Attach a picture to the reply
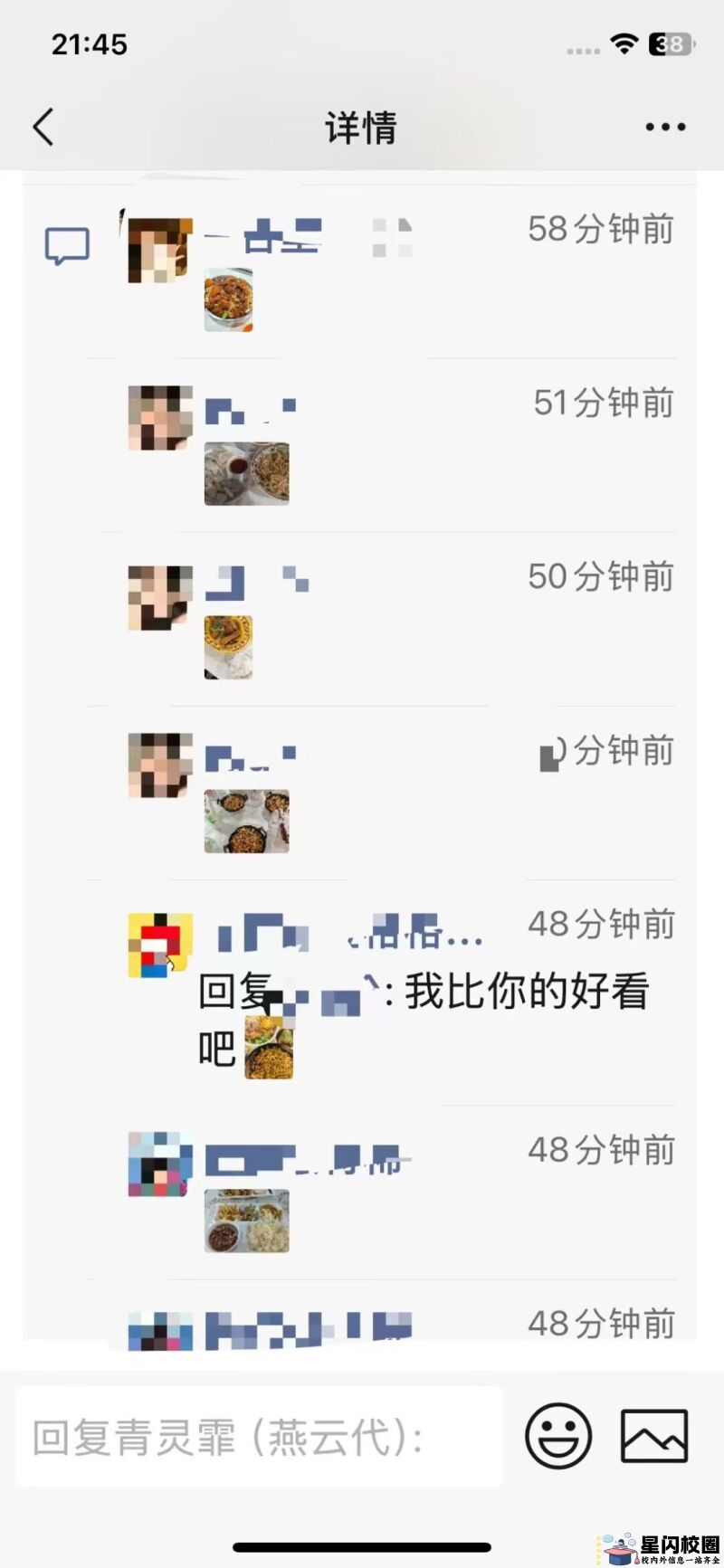Viewport: 724px width, 1568px height. (x=653, y=1436)
